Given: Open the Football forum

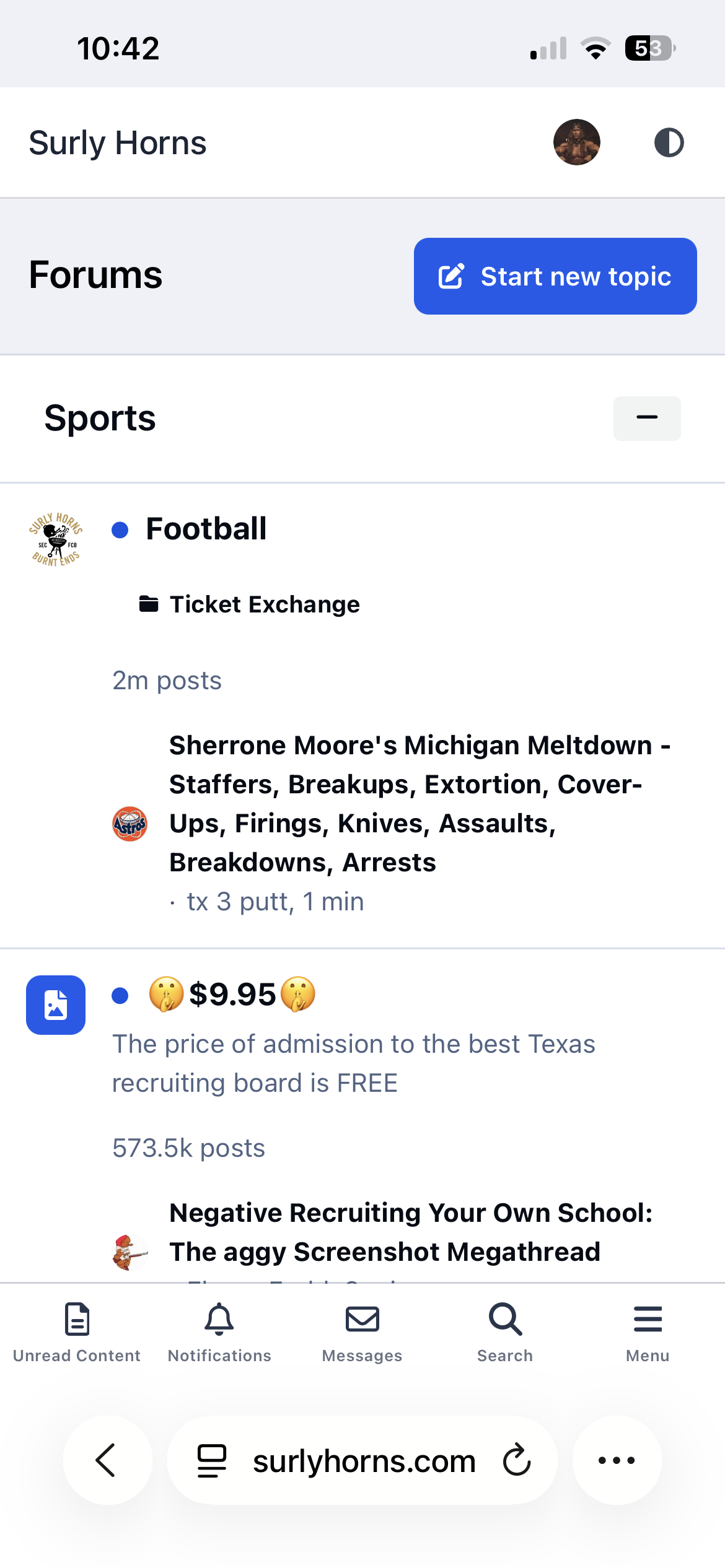Looking at the screenshot, I should [x=206, y=529].
